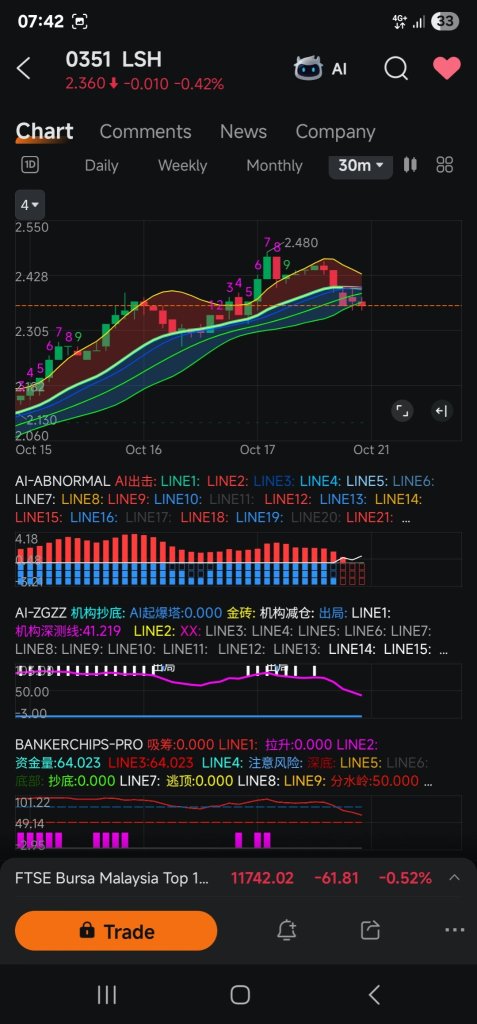Go back using the top-left arrow
Viewport: 477px width, 1024px height.
point(24,68)
